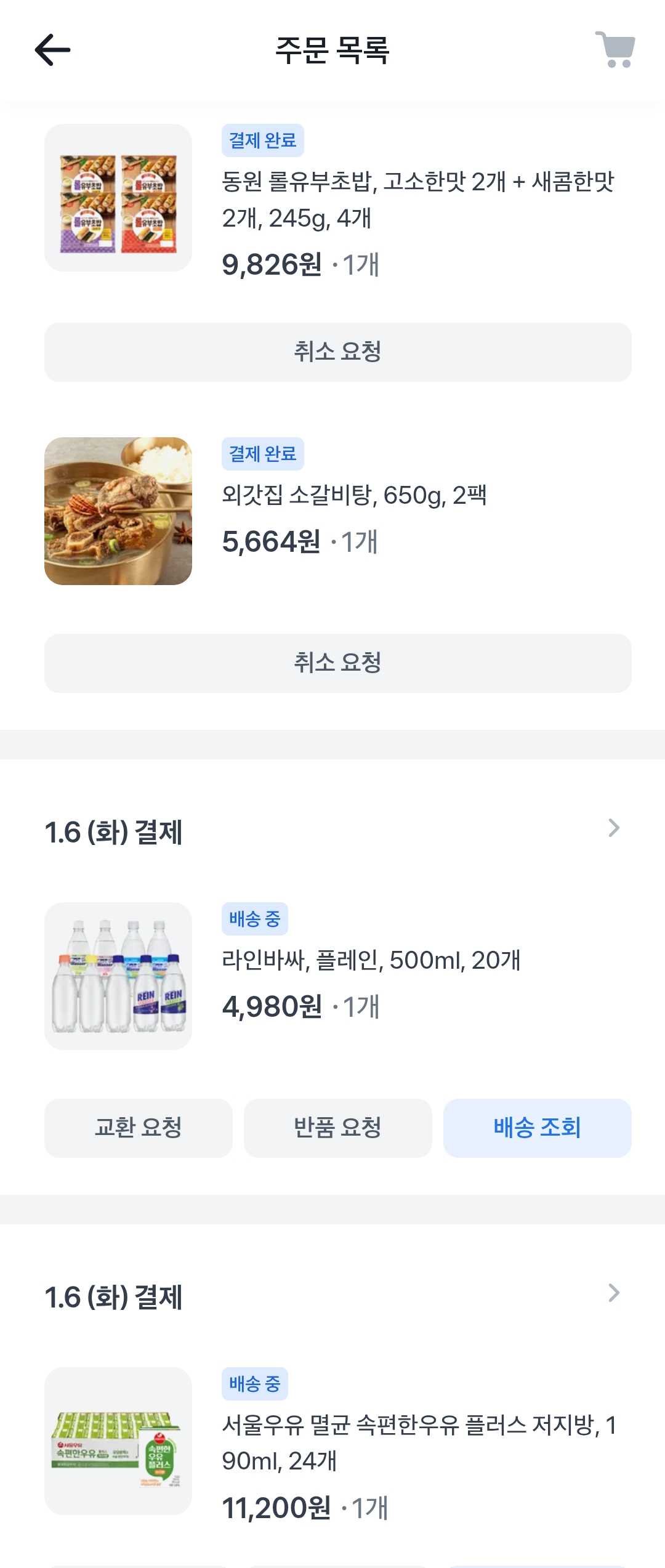
Task: Expand order details above 라인바싸 item
Action: click(x=613, y=828)
